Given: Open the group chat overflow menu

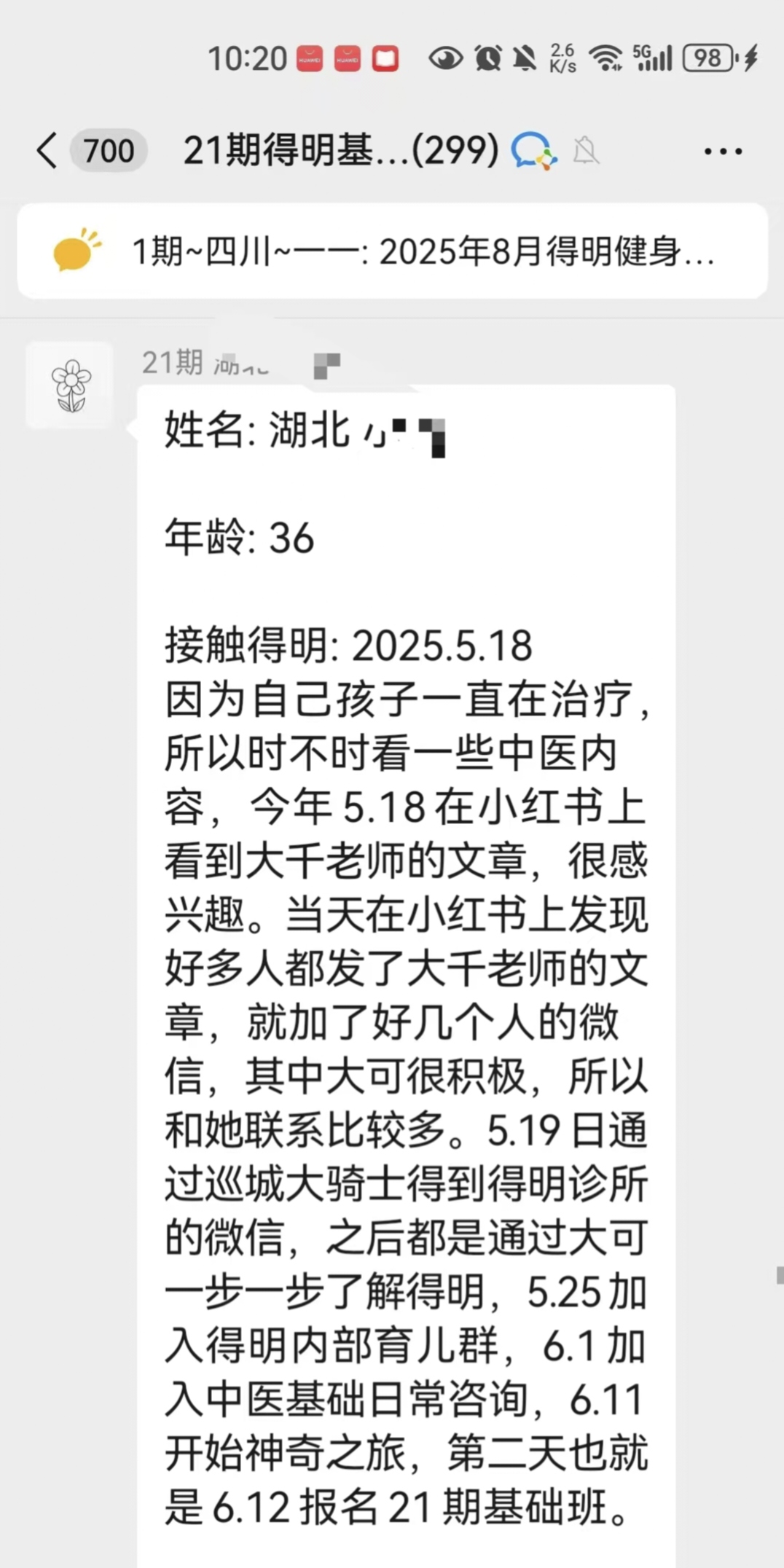Looking at the screenshot, I should (722, 152).
